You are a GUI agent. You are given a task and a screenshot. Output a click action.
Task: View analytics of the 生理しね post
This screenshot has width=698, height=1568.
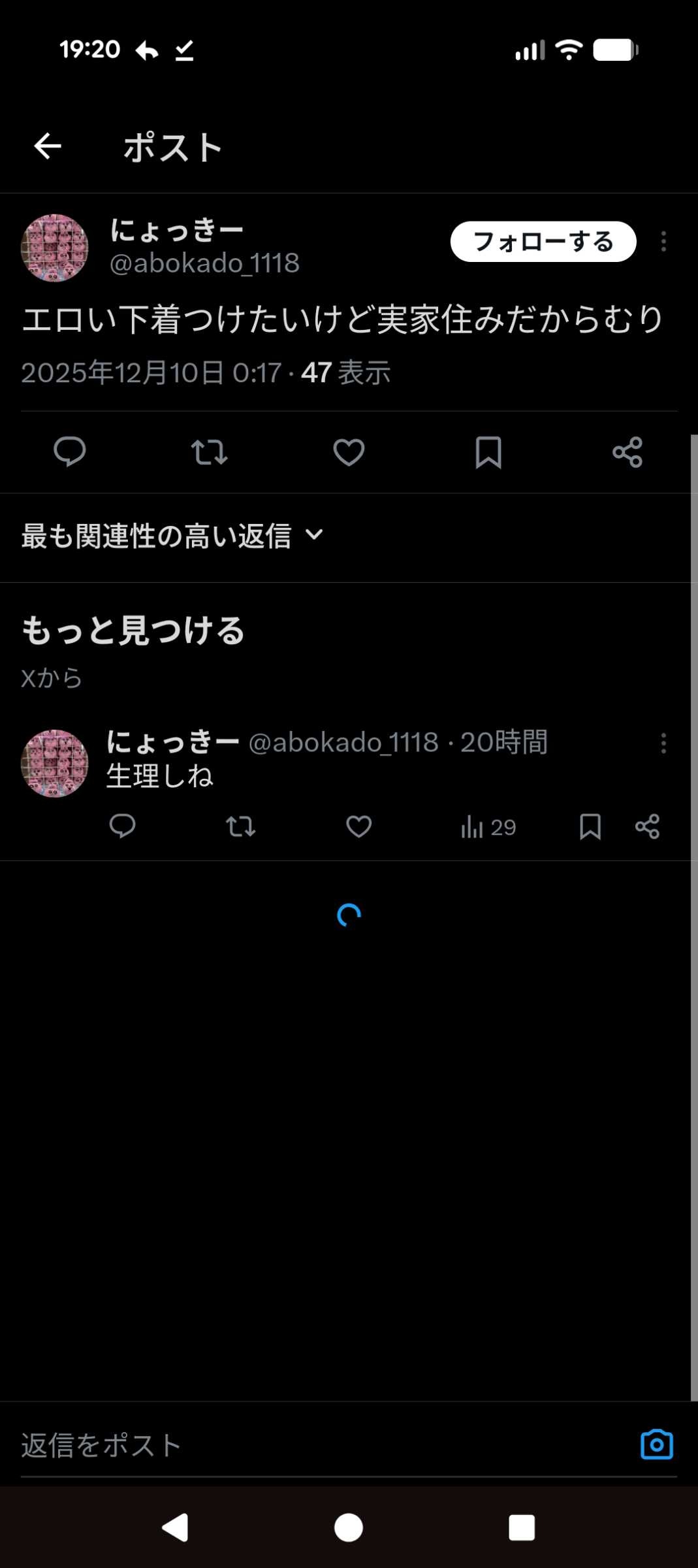click(488, 827)
